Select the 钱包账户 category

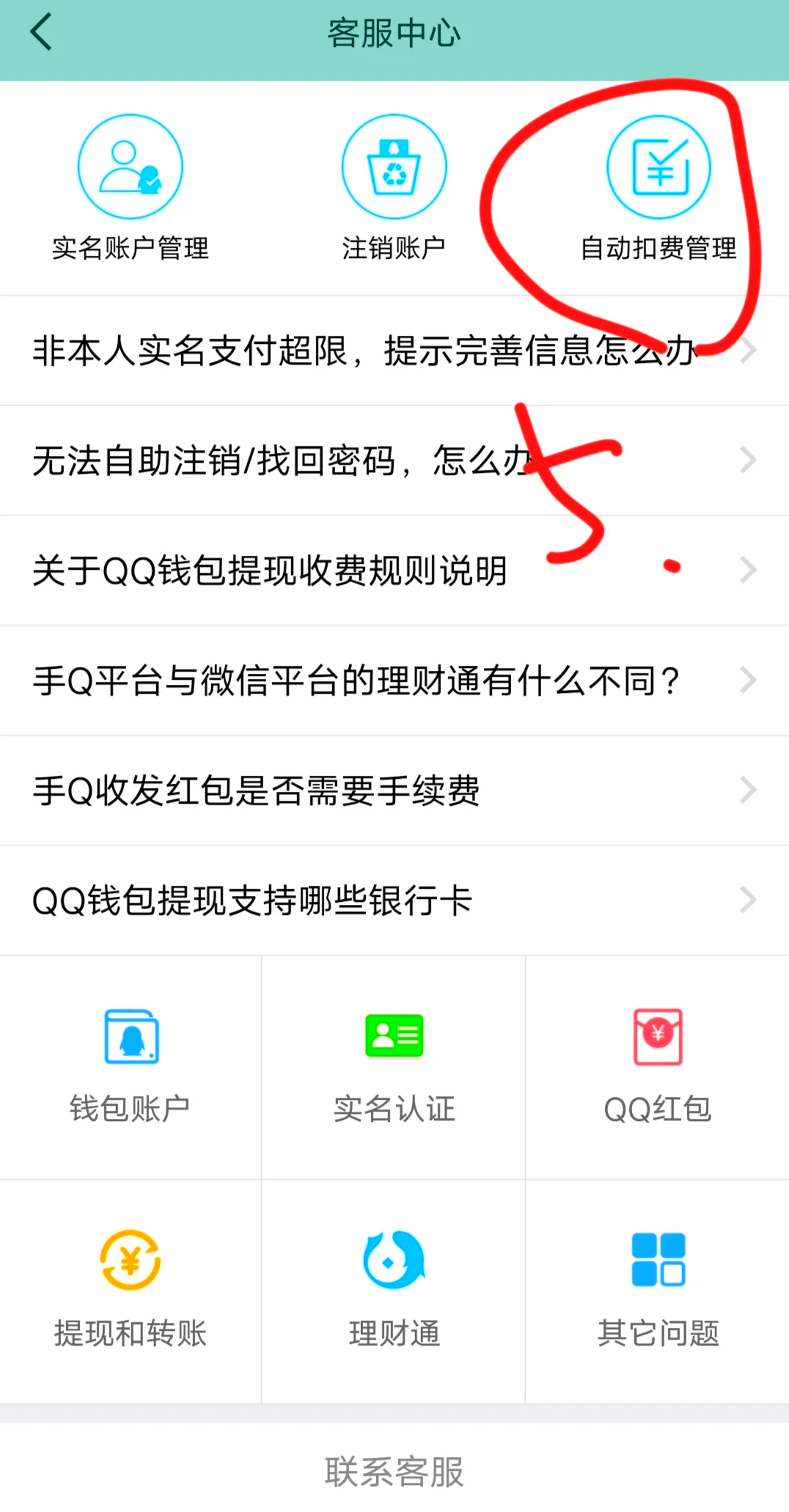click(131, 1068)
